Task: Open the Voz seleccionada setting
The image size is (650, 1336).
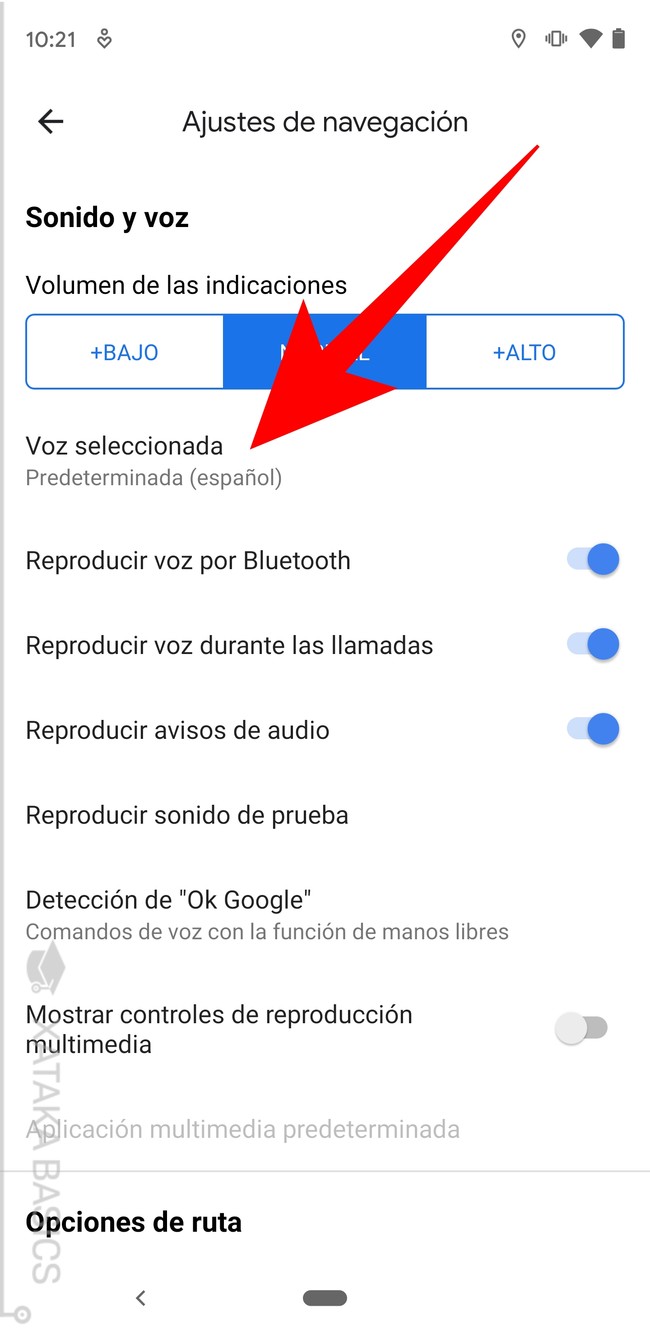Action: click(154, 460)
